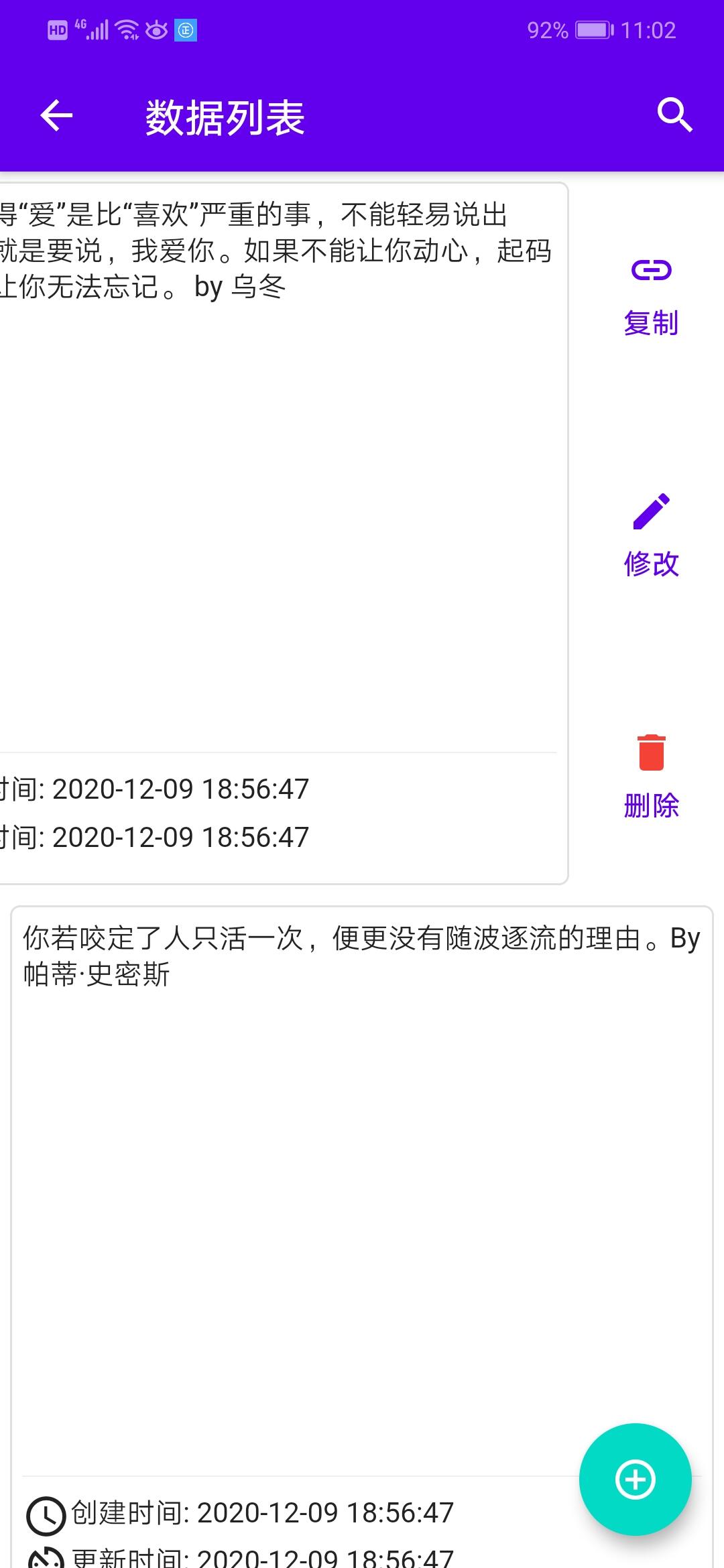Image resolution: width=724 pixels, height=1568 pixels.
Task: Tap 复制 to copy the quote
Action: [x=651, y=296]
